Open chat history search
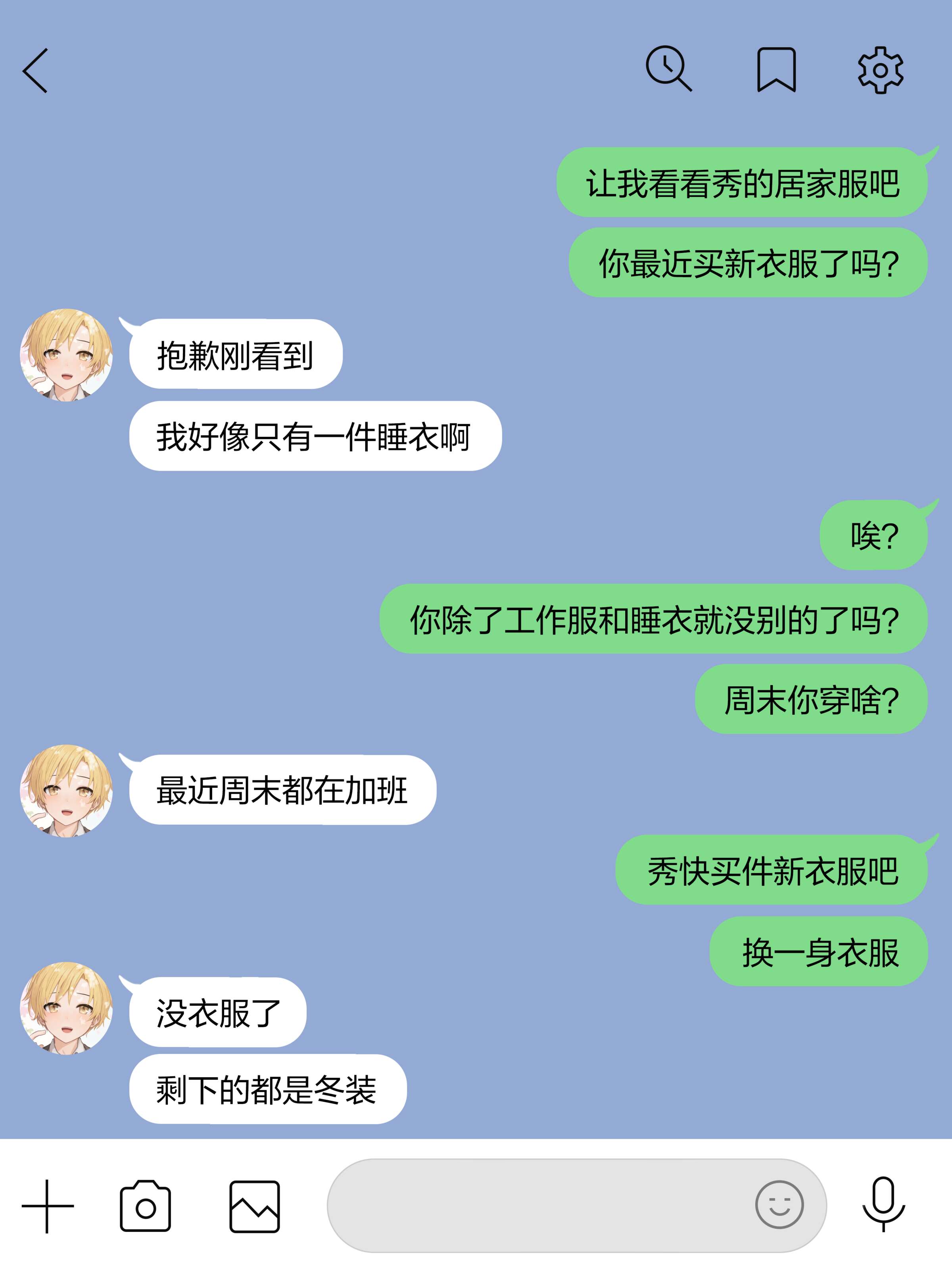This screenshot has width=952, height=1270. pyautogui.click(x=668, y=69)
